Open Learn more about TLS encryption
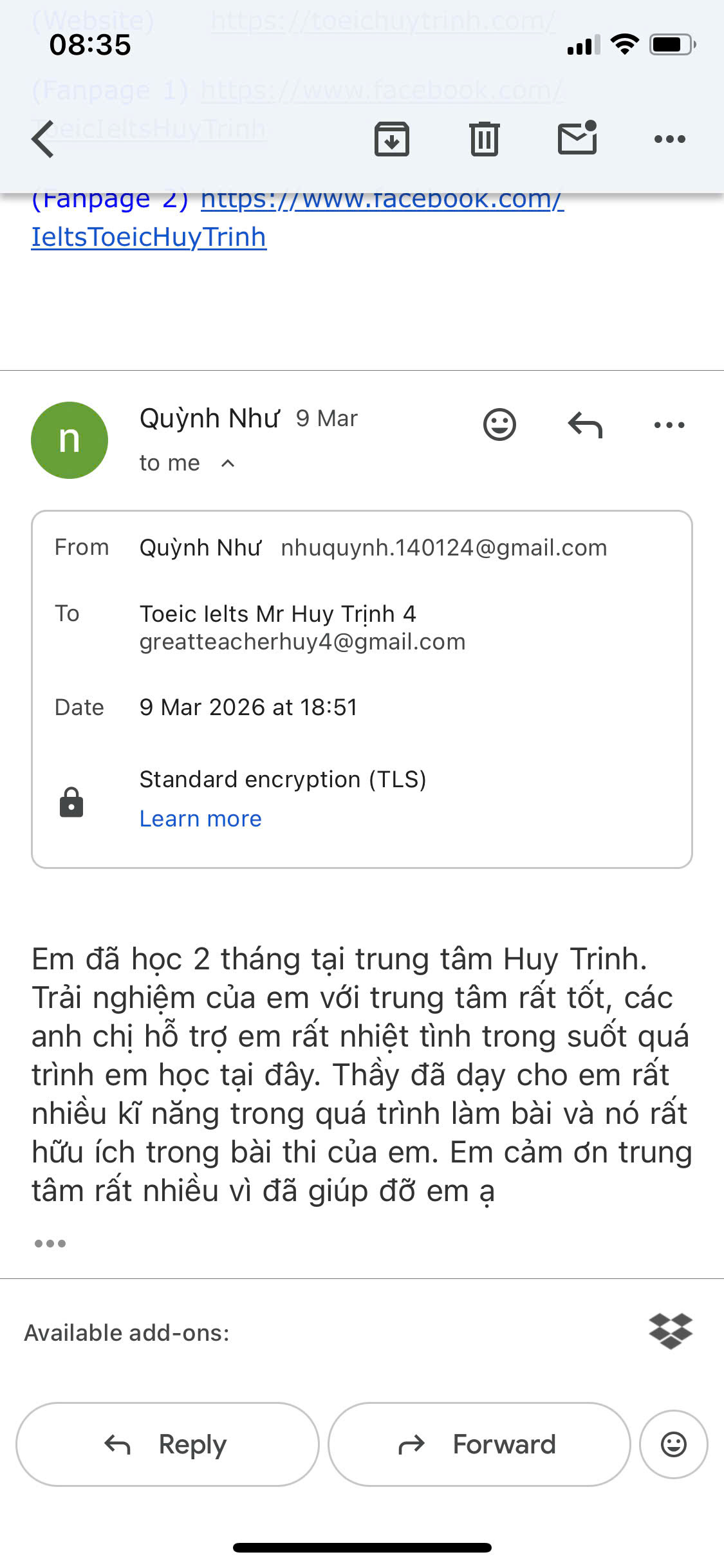The image size is (724, 1568). (201, 819)
